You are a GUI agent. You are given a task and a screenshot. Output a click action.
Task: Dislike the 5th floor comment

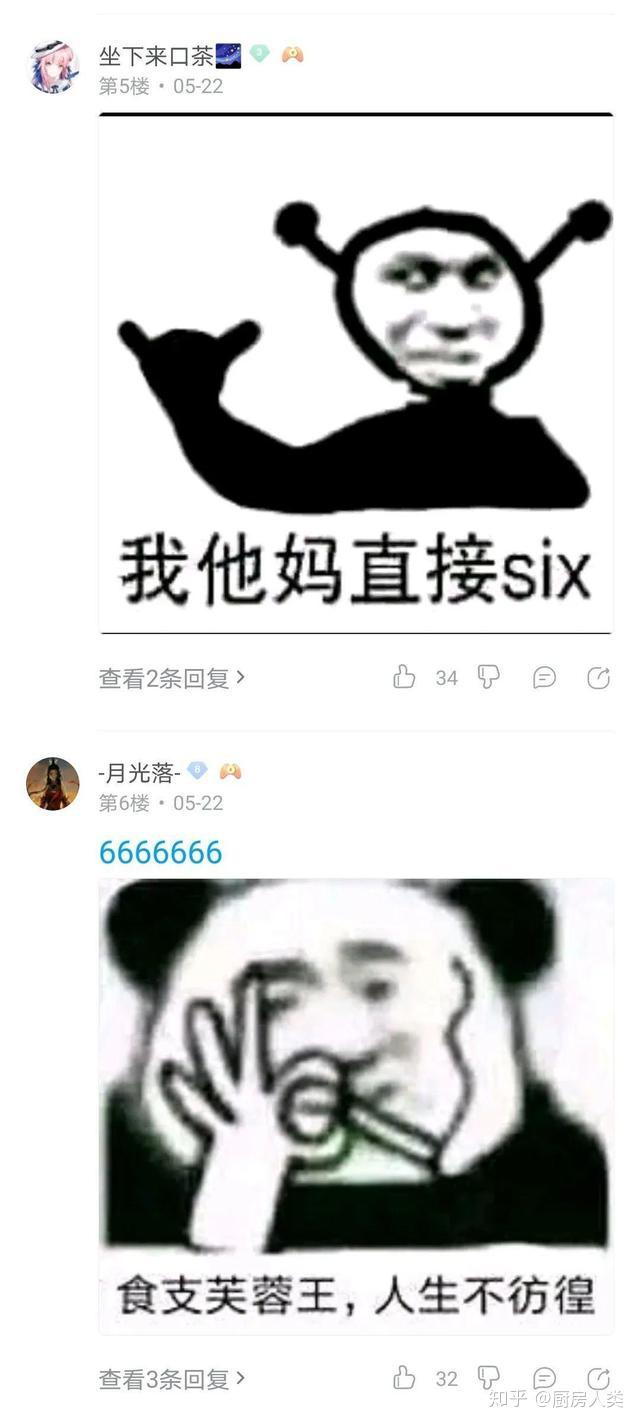coord(488,677)
